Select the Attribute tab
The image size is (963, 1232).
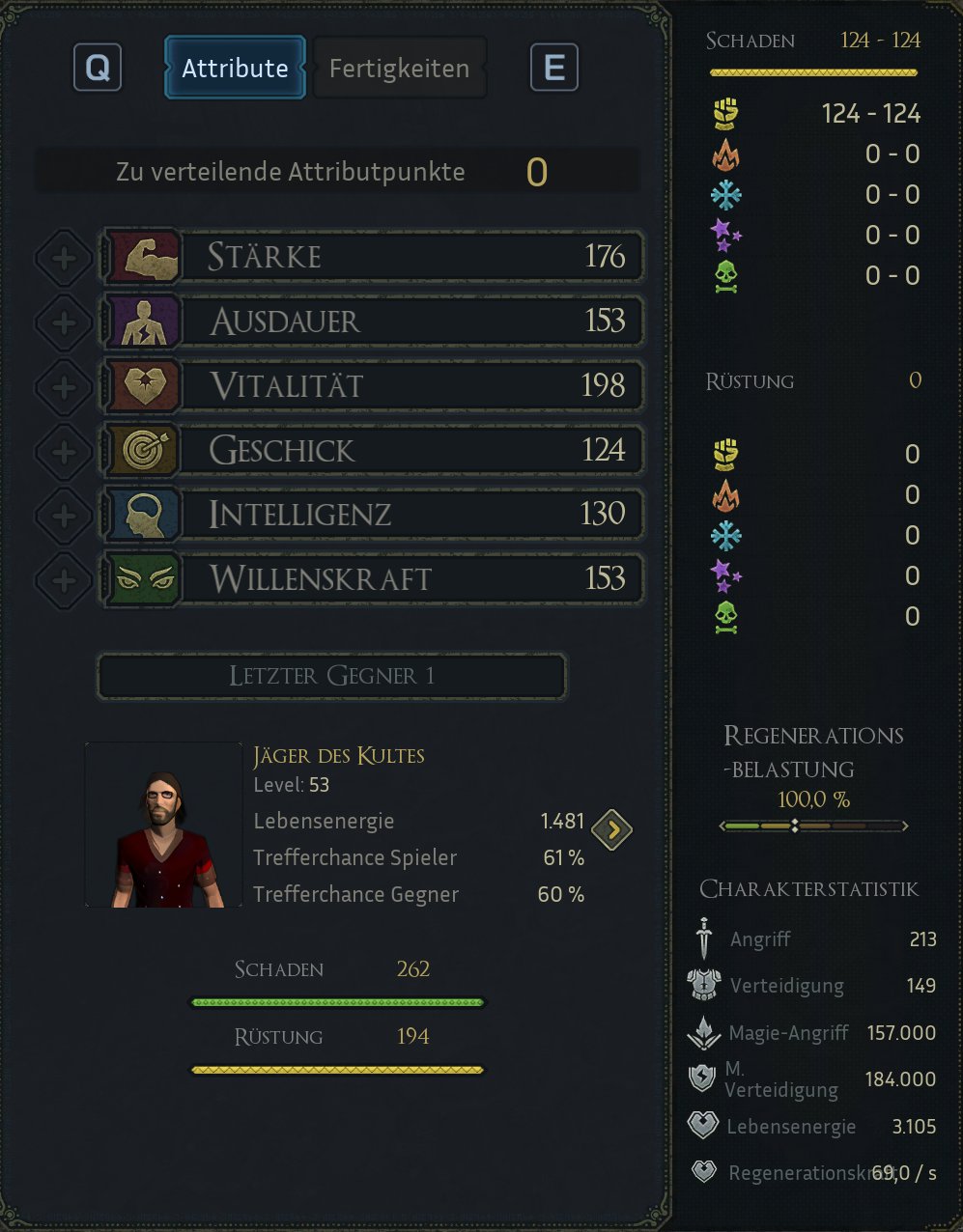click(235, 69)
